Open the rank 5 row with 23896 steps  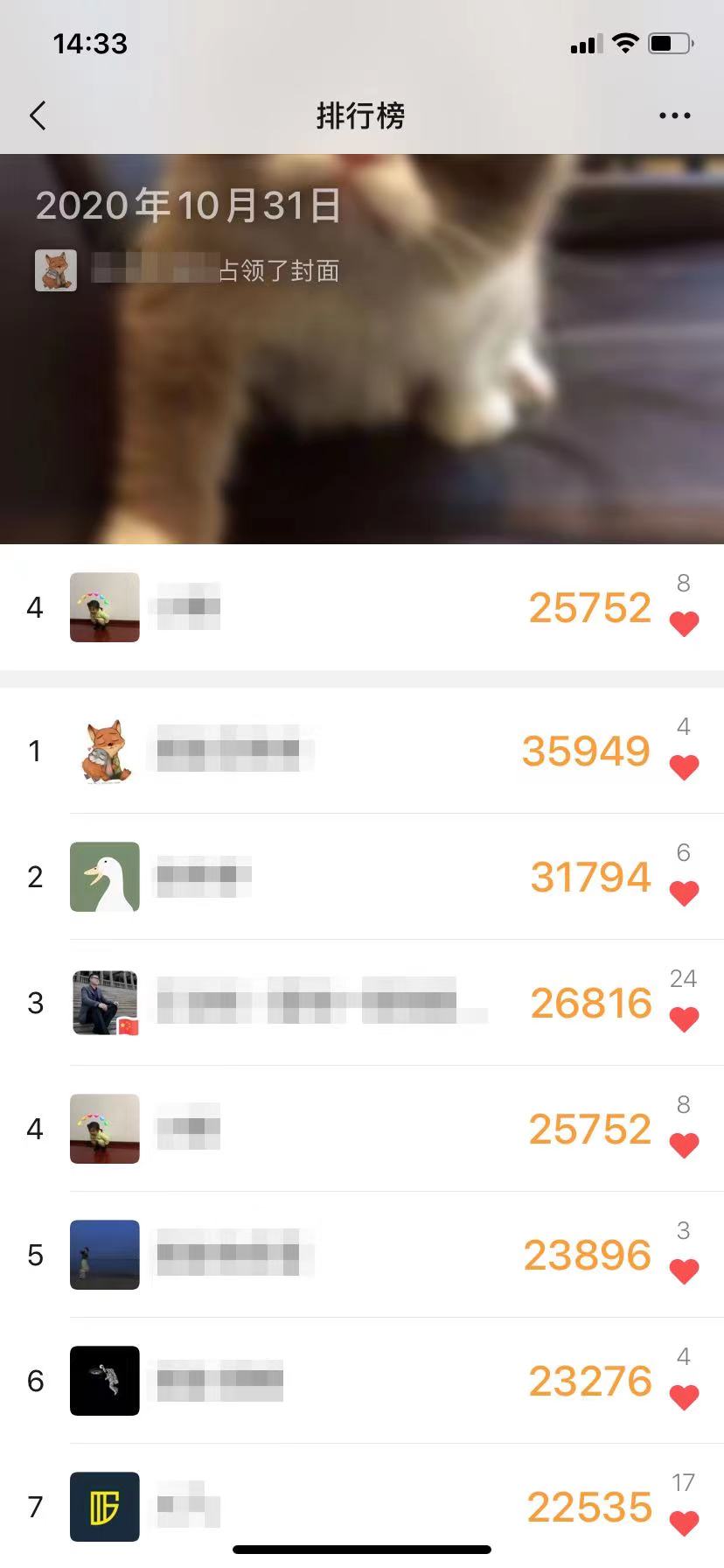pos(350,1255)
